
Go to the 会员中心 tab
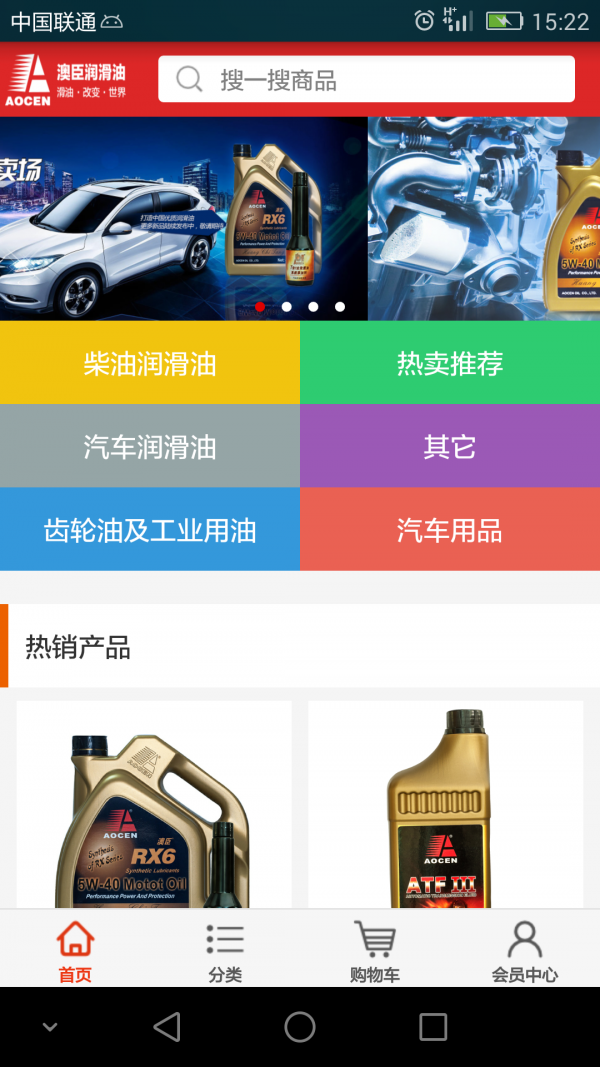coord(524,951)
